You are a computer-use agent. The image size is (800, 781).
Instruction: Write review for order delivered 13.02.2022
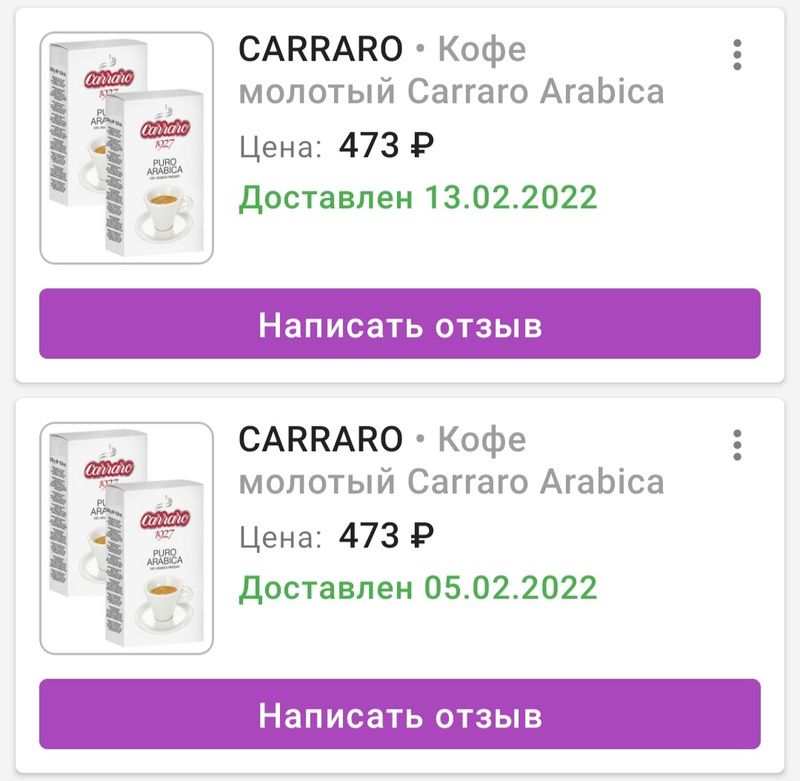pyautogui.click(x=400, y=324)
